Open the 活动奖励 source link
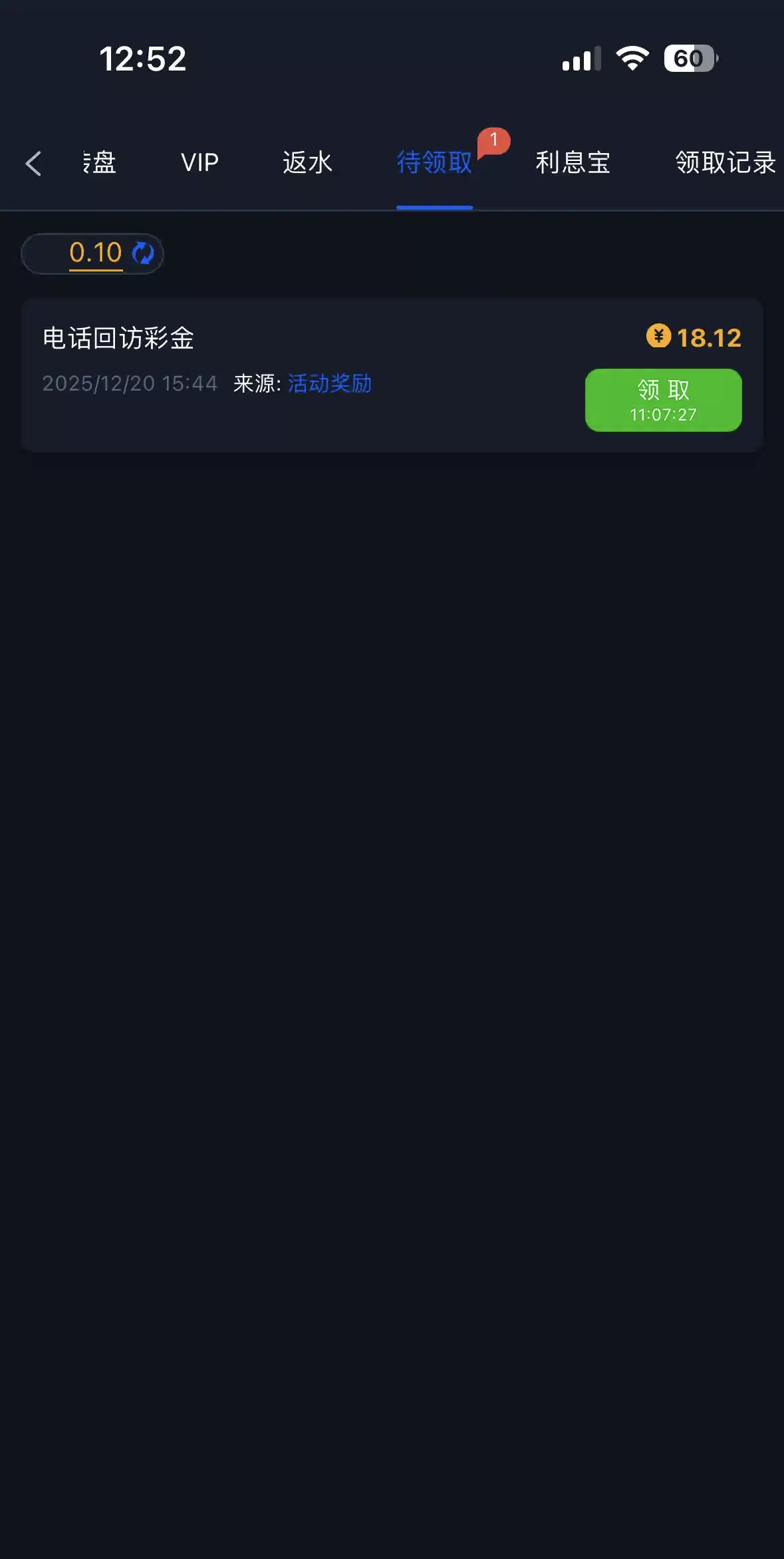Screen dimensions: 784x1559 (x=330, y=384)
